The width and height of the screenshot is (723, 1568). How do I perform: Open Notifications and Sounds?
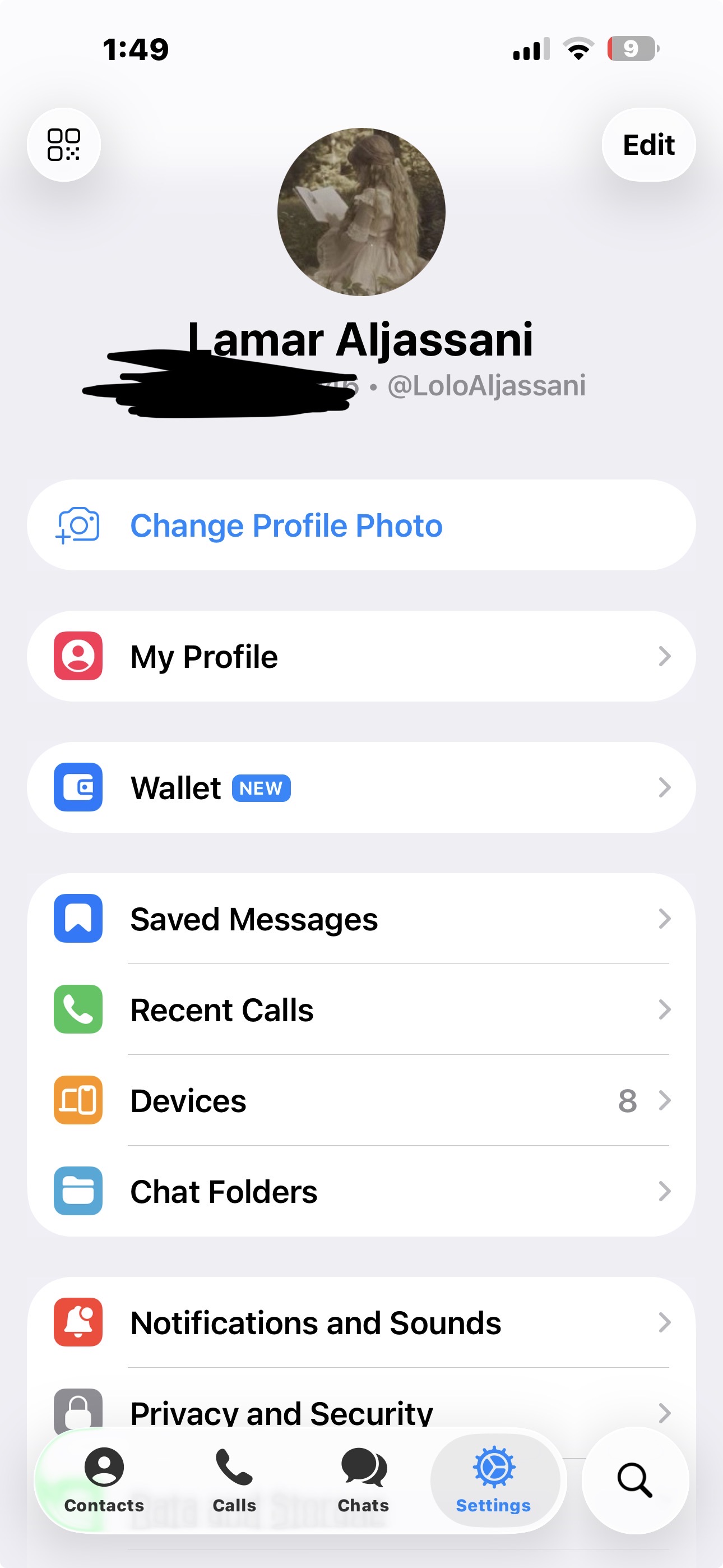click(x=361, y=1323)
